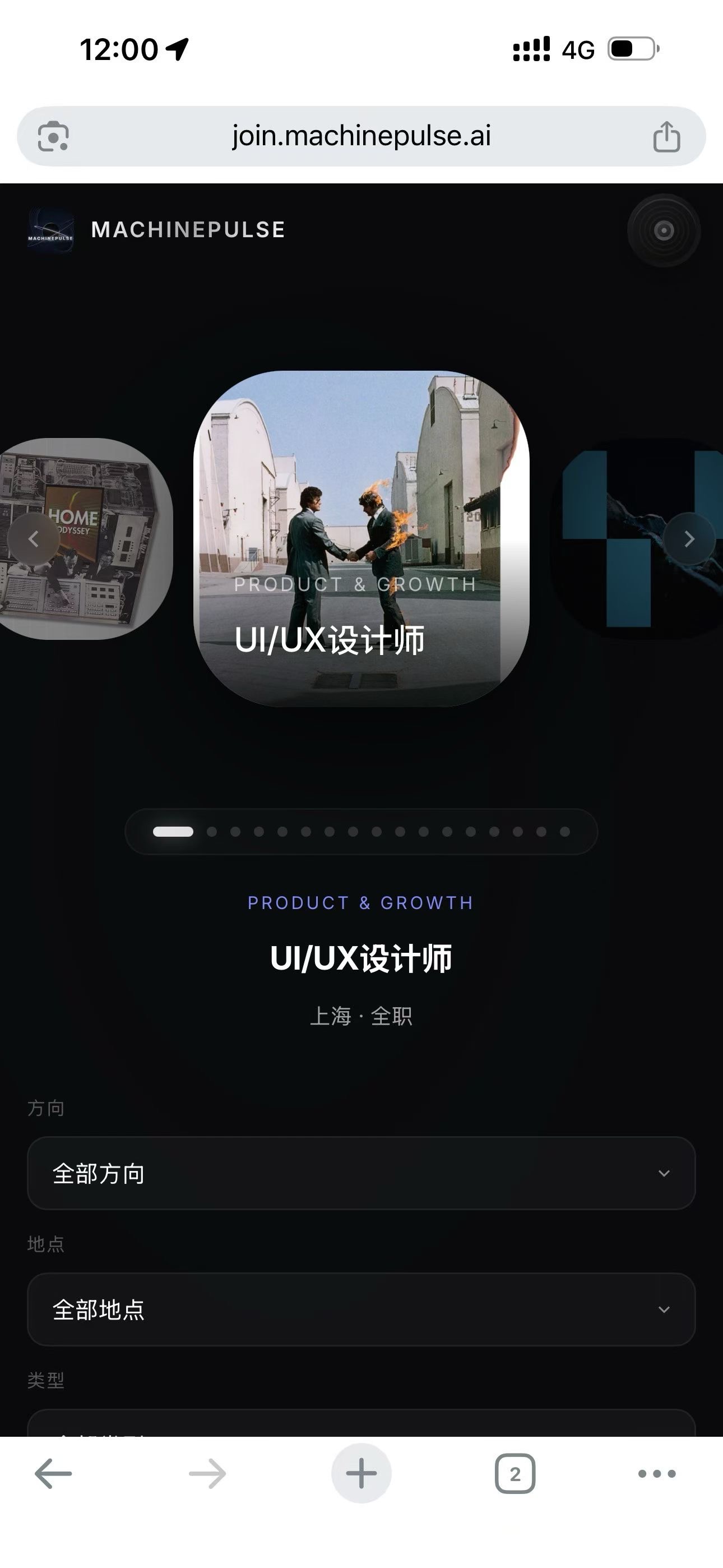Image resolution: width=723 pixels, height=1568 pixels.
Task: View the 2 open tabs
Action: click(515, 1474)
